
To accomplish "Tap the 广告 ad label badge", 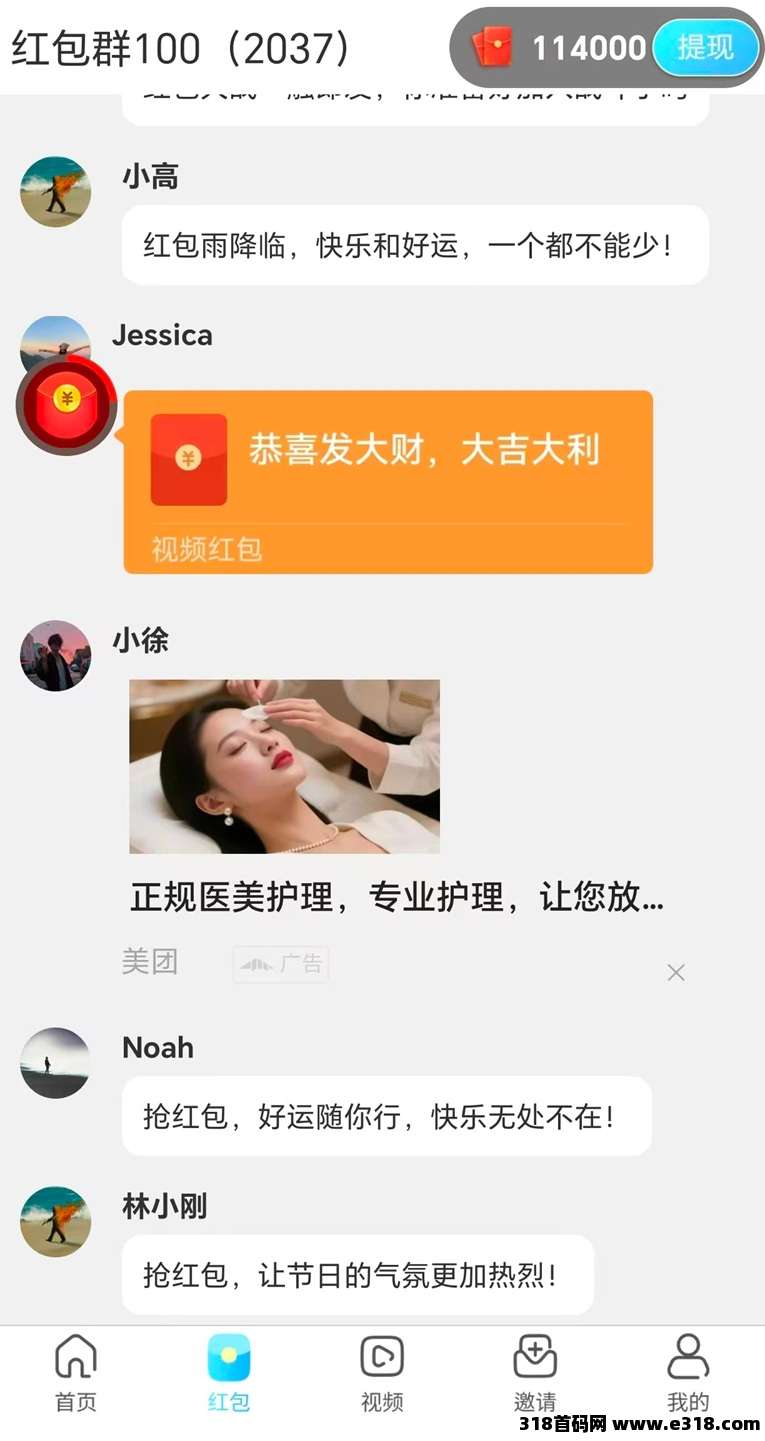I will 281,963.
